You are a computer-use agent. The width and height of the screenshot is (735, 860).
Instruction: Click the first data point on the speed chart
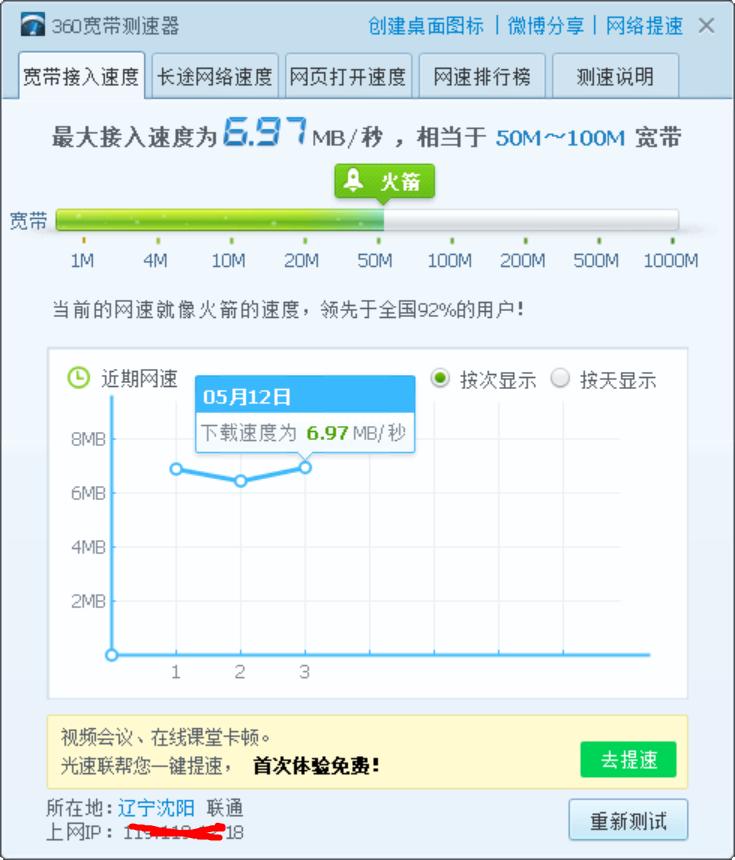(x=176, y=466)
